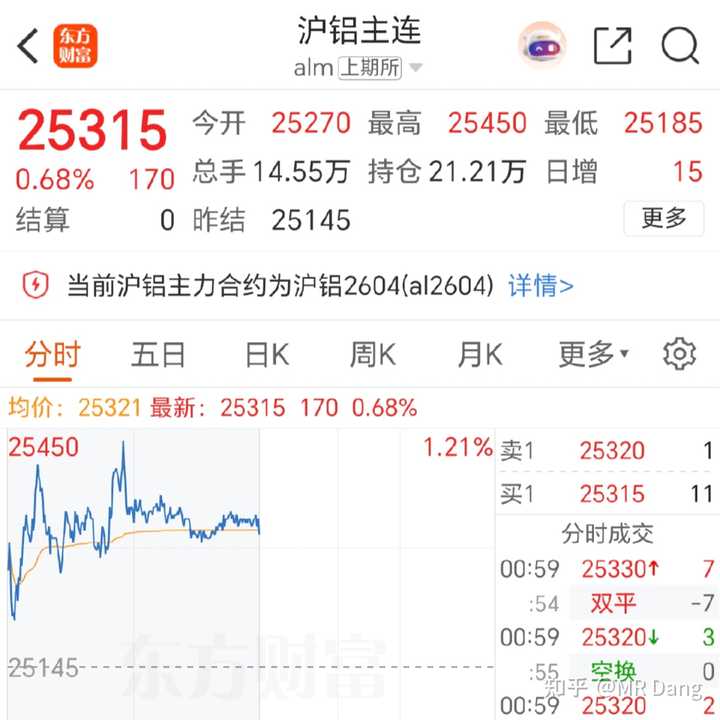This screenshot has width=720, height=720.
Task: Open the robot assistant avatar
Action: (542, 46)
